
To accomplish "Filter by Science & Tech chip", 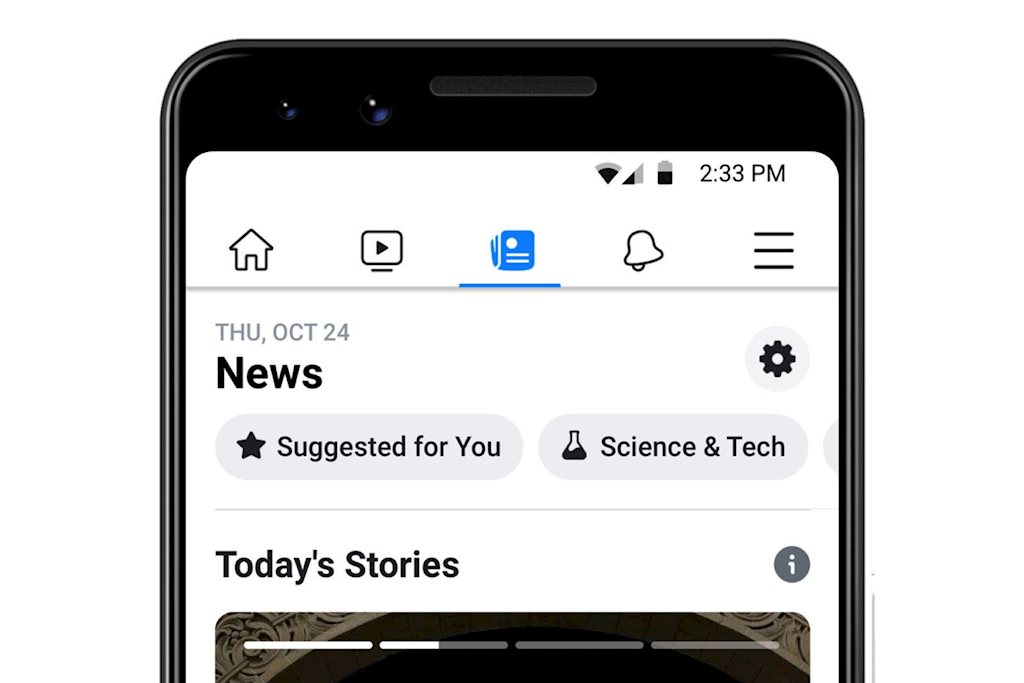I will click(x=673, y=447).
